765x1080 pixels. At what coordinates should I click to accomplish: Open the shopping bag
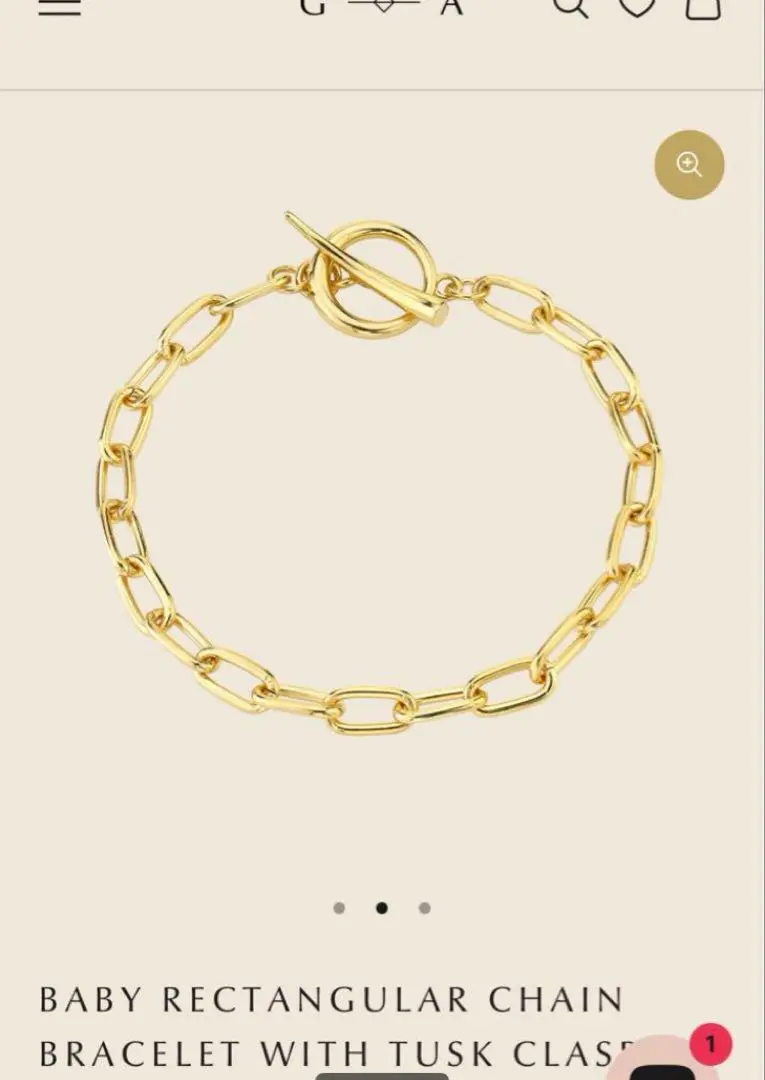702,6
